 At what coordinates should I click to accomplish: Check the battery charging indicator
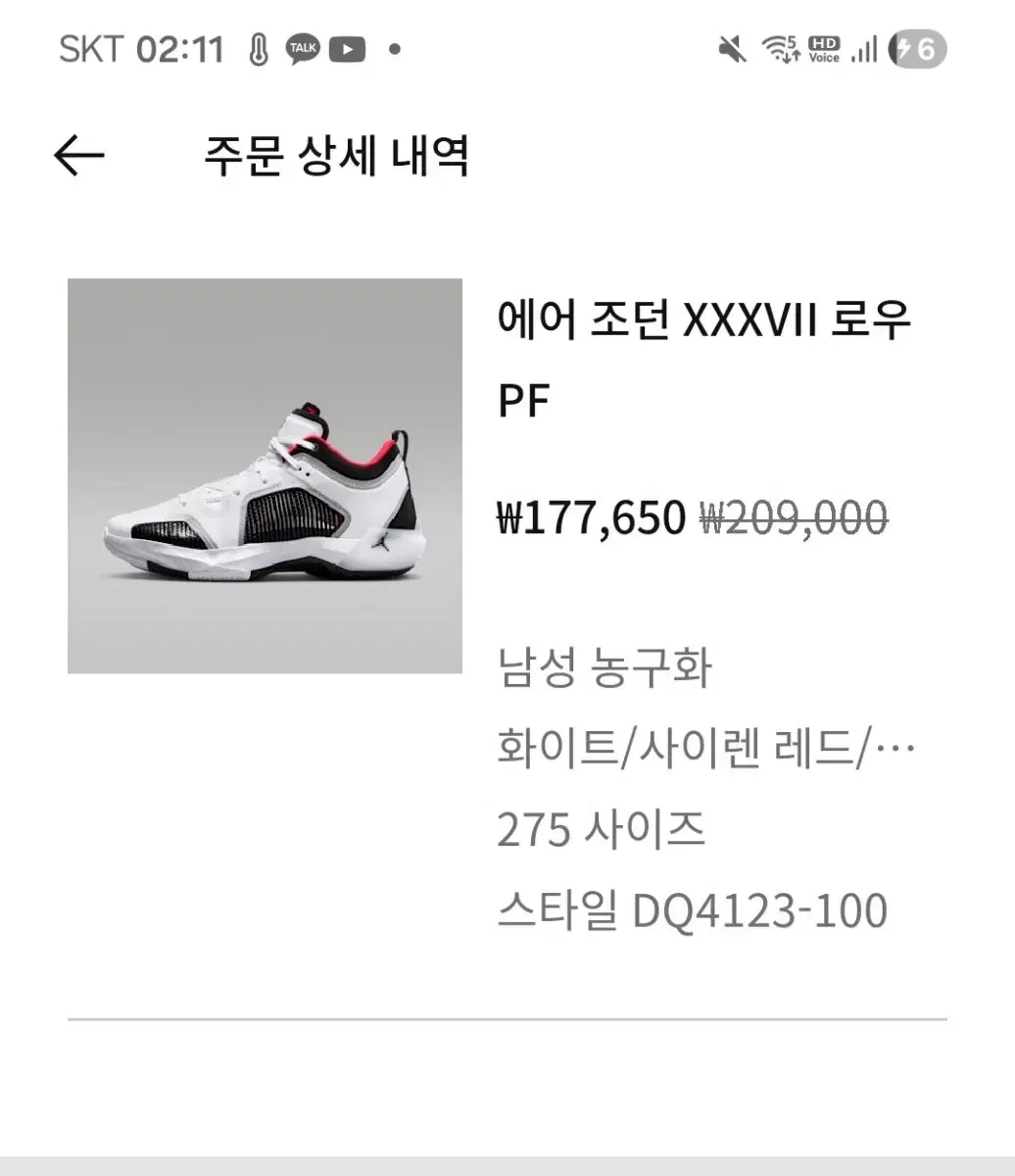point(917,49)
